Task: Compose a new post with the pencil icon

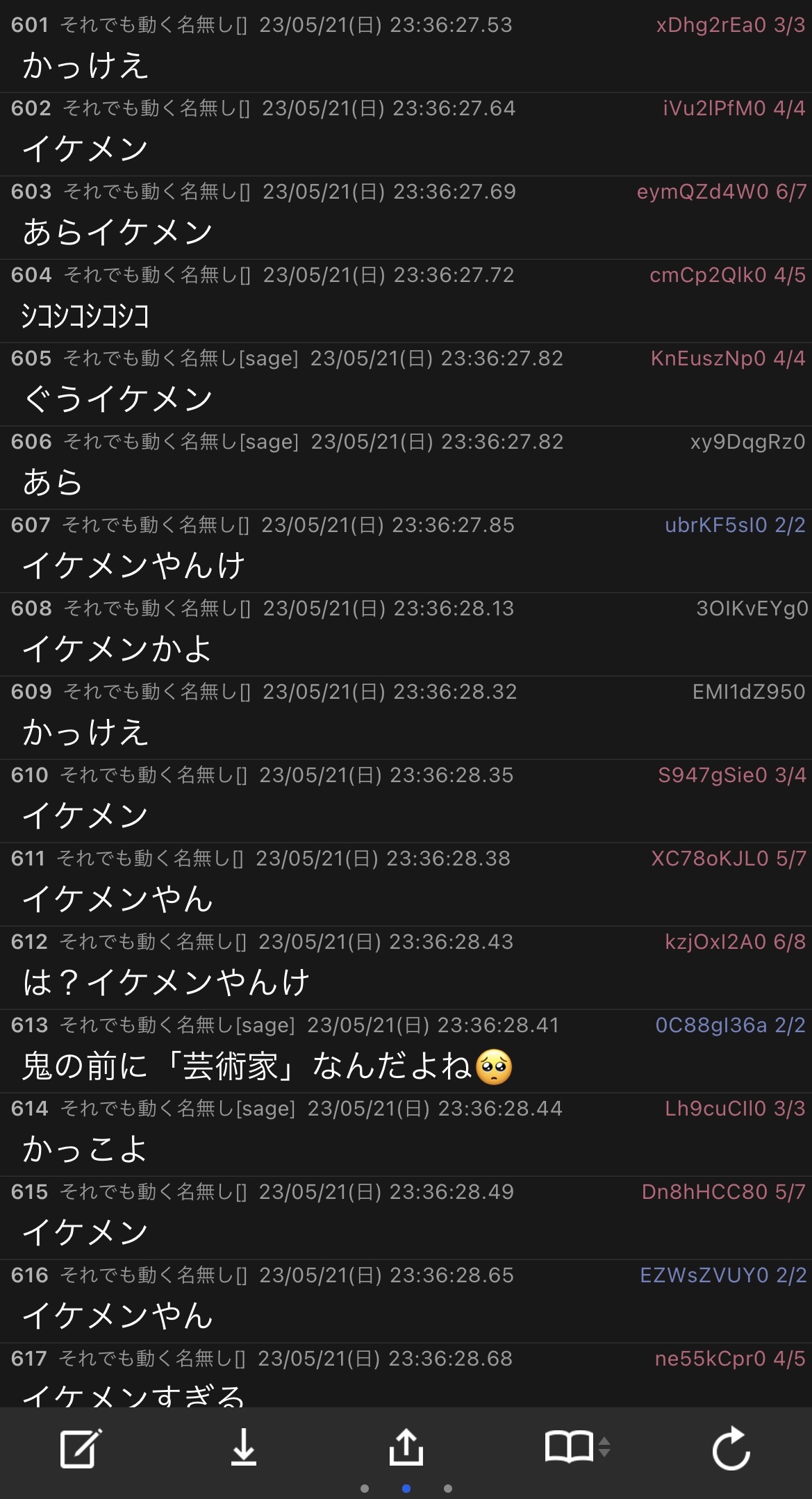Action: 81,1449
